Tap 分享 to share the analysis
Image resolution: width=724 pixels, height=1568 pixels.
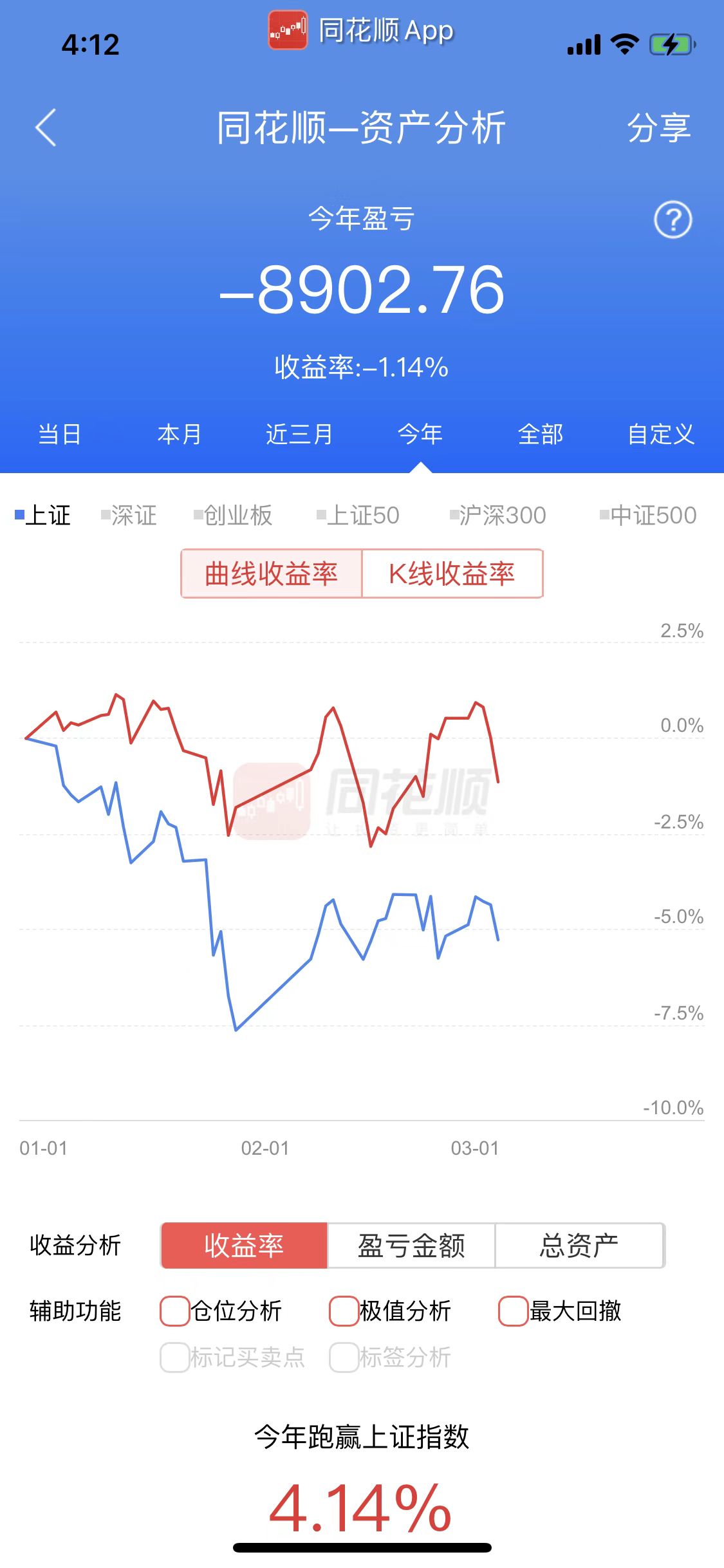click(658, 127)
